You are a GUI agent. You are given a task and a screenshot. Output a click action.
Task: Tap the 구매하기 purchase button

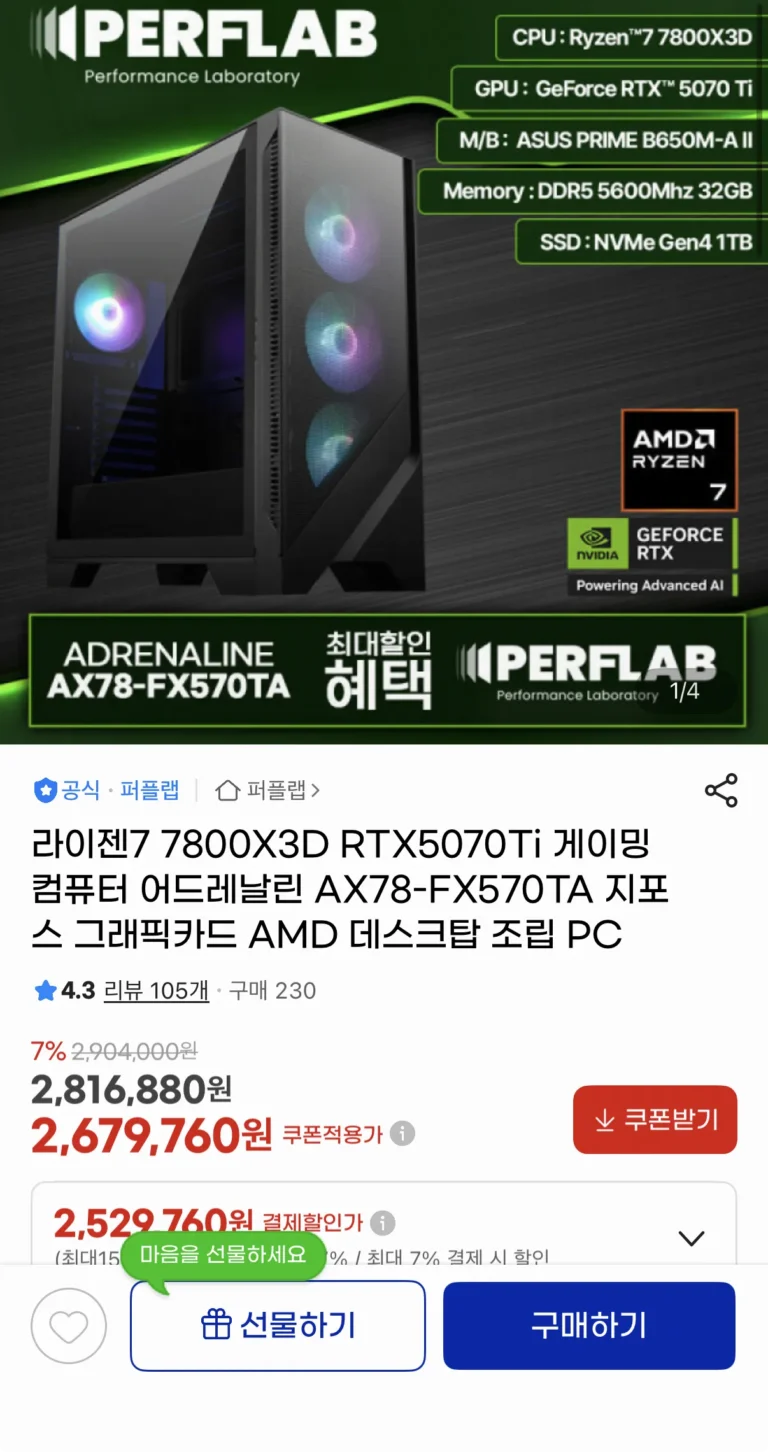point(589,1326)
